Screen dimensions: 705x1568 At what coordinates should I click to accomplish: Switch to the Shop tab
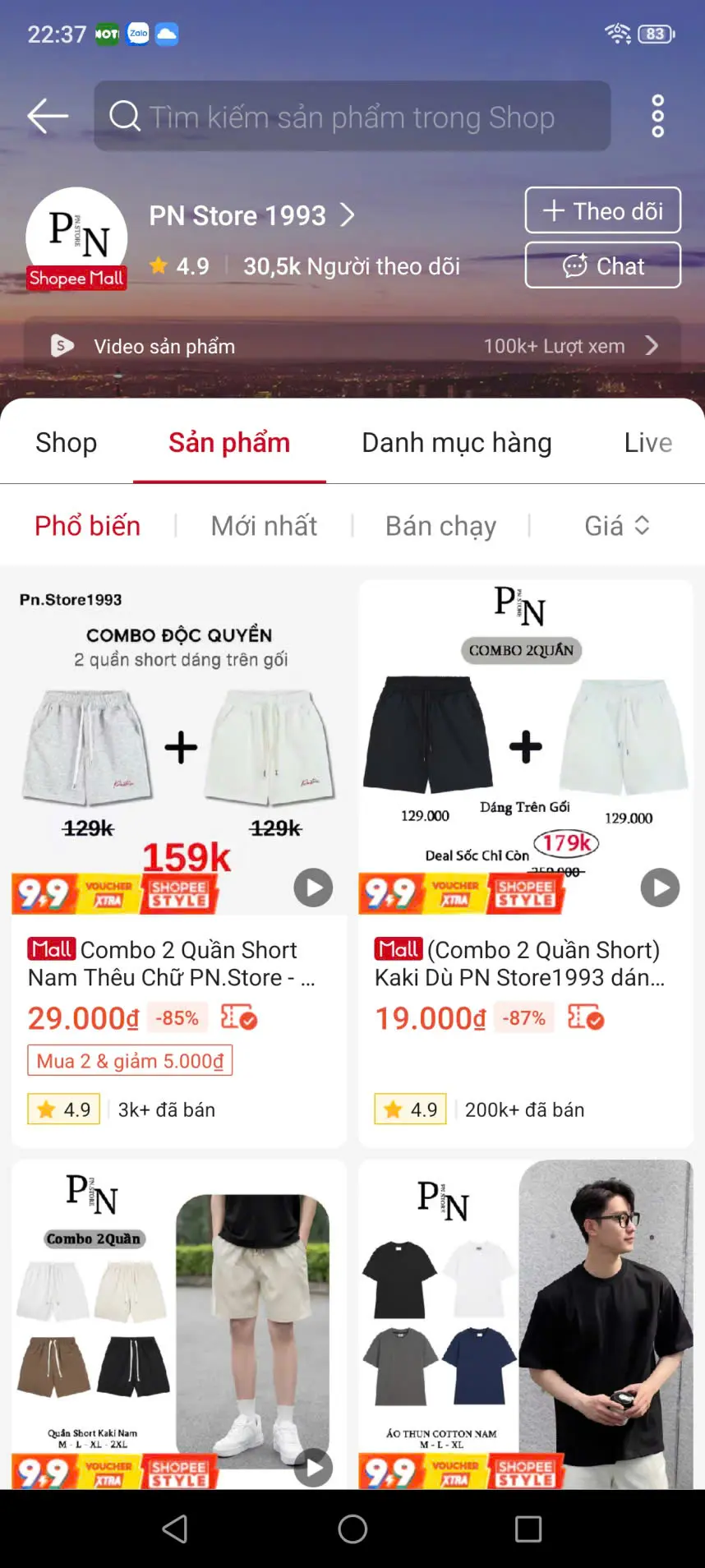66,442
